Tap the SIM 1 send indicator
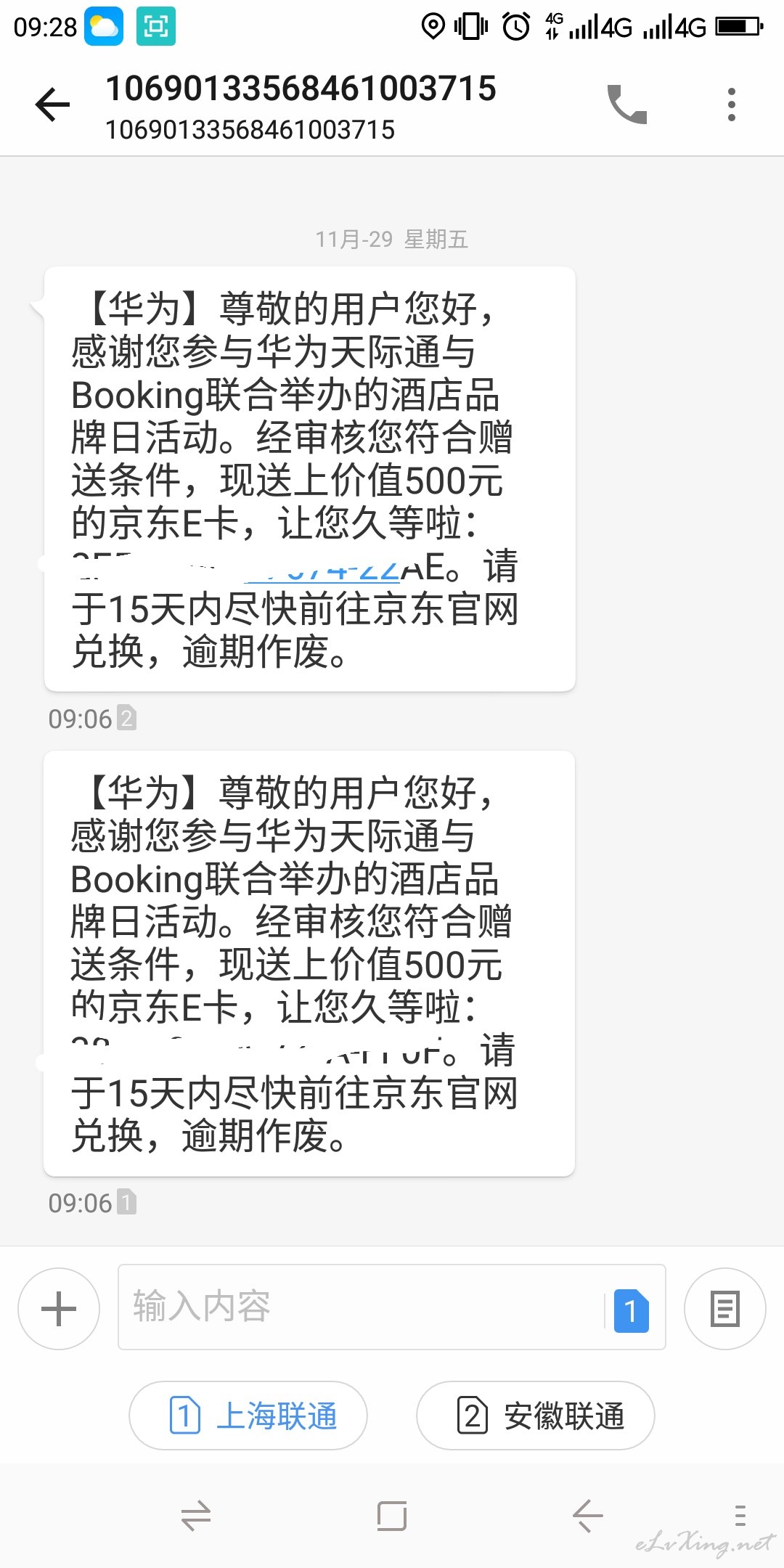Viewport: 784px width, 1568px height. click(x=631, y=1310)
